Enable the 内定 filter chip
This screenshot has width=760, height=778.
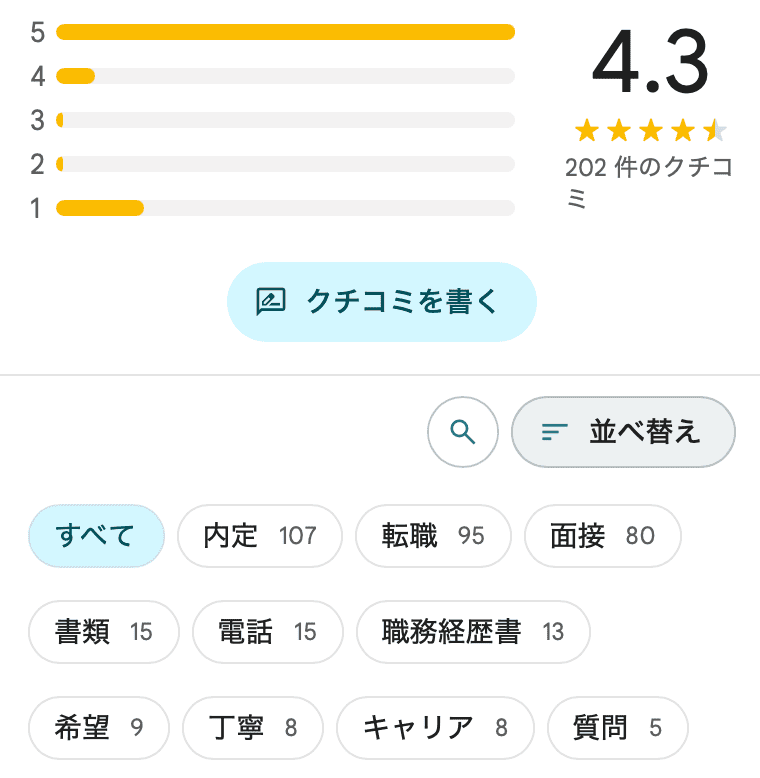click(259, 536)
